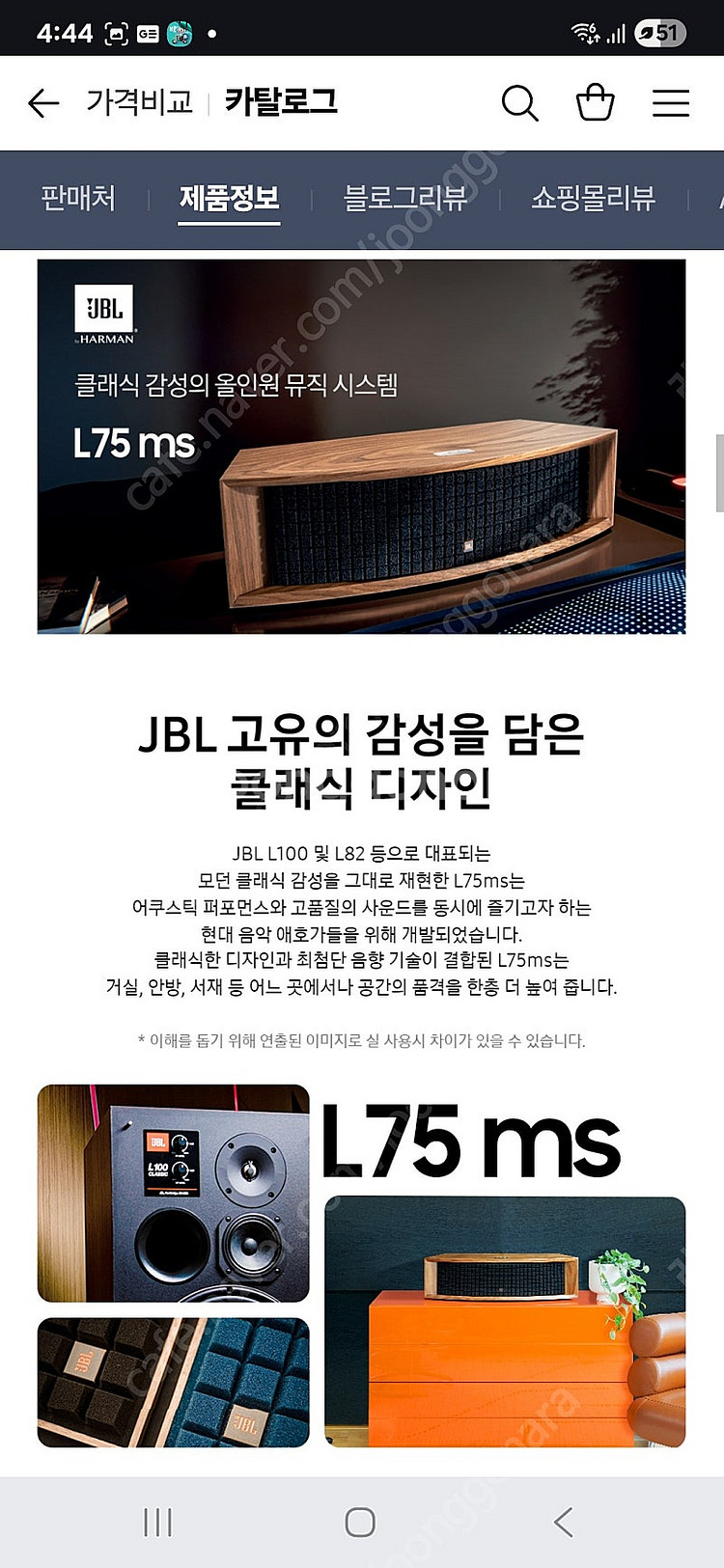
Task: Open the shopping bag
Action: (595, 102)
